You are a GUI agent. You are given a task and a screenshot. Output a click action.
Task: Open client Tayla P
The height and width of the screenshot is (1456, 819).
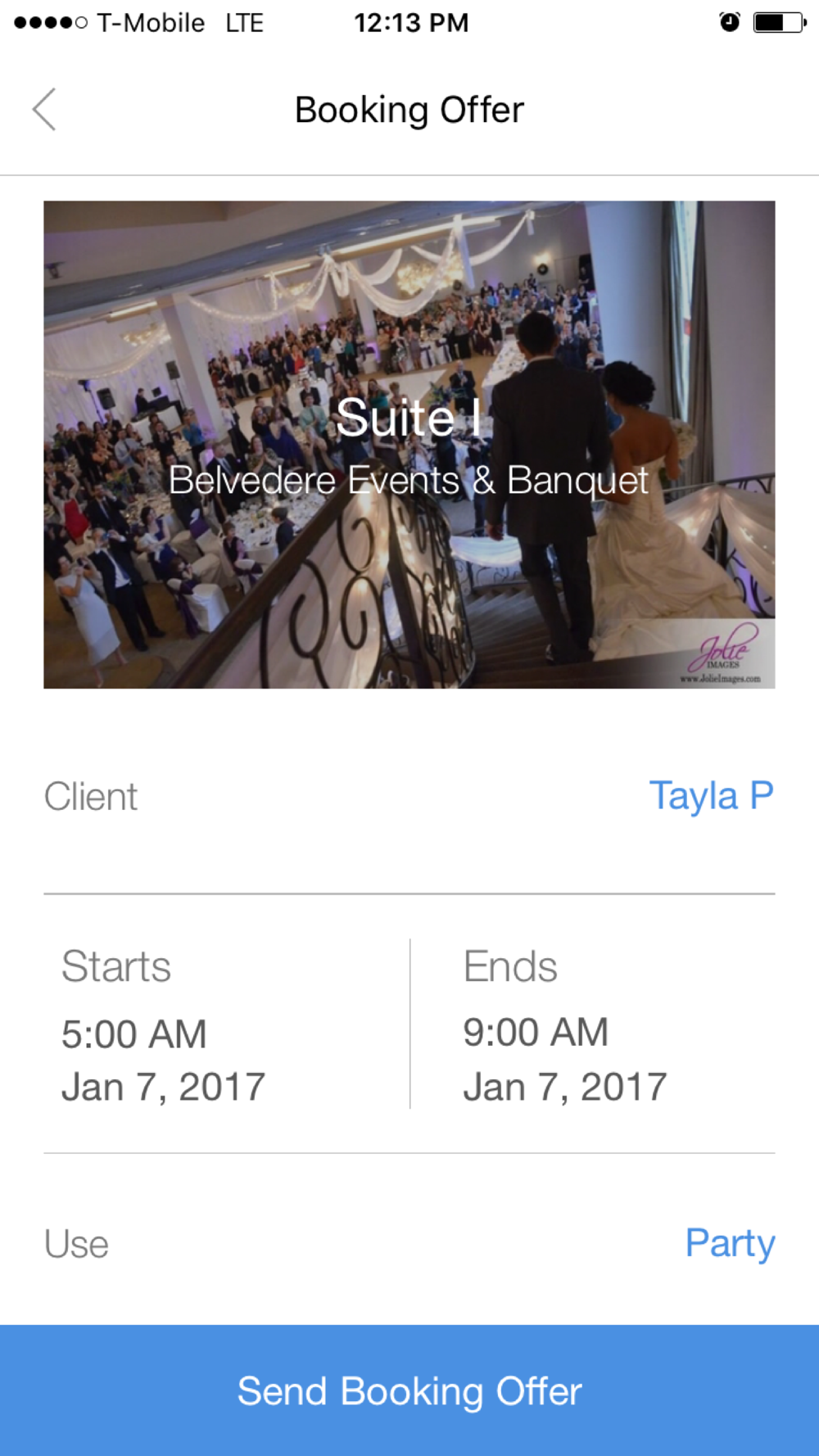tap(711, 796)
